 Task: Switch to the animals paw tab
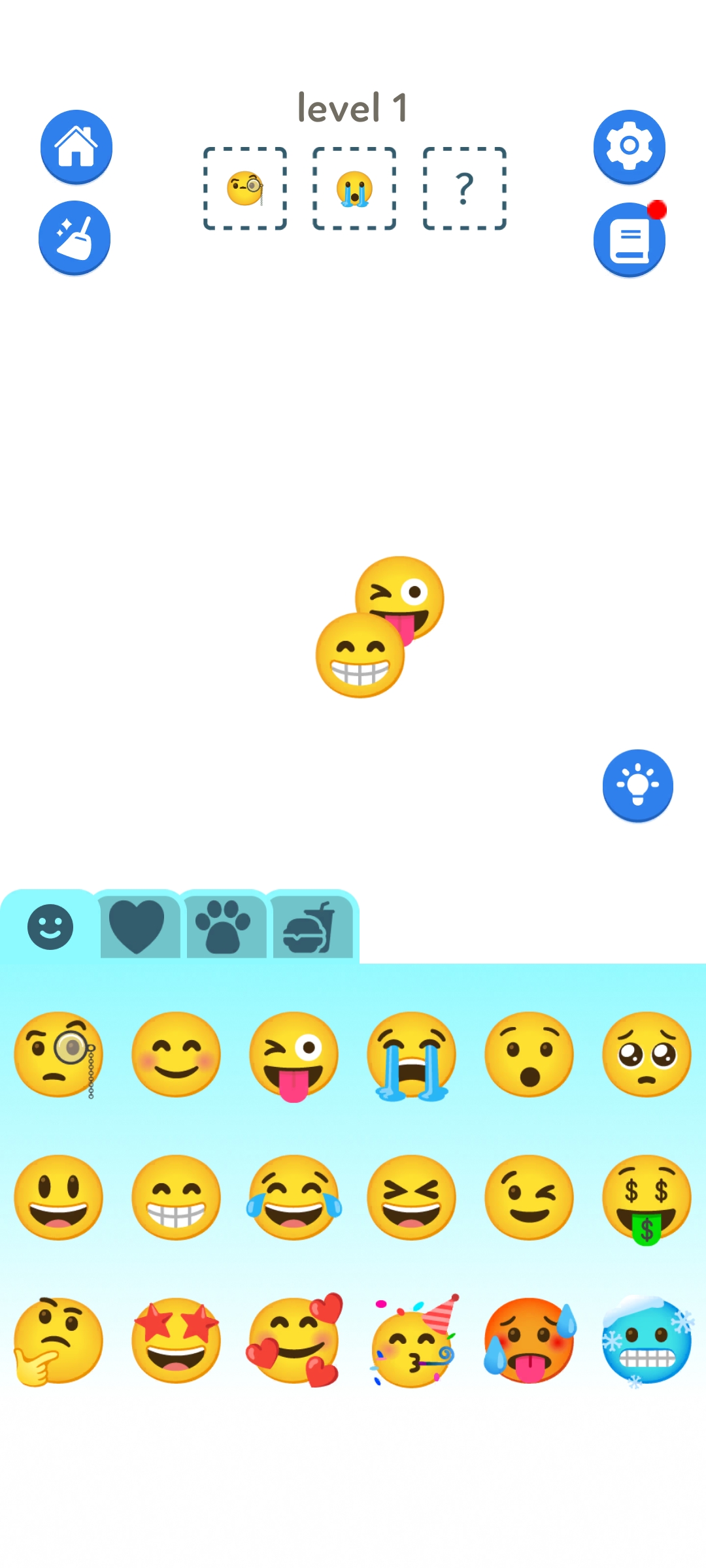[x=224, y=926]
